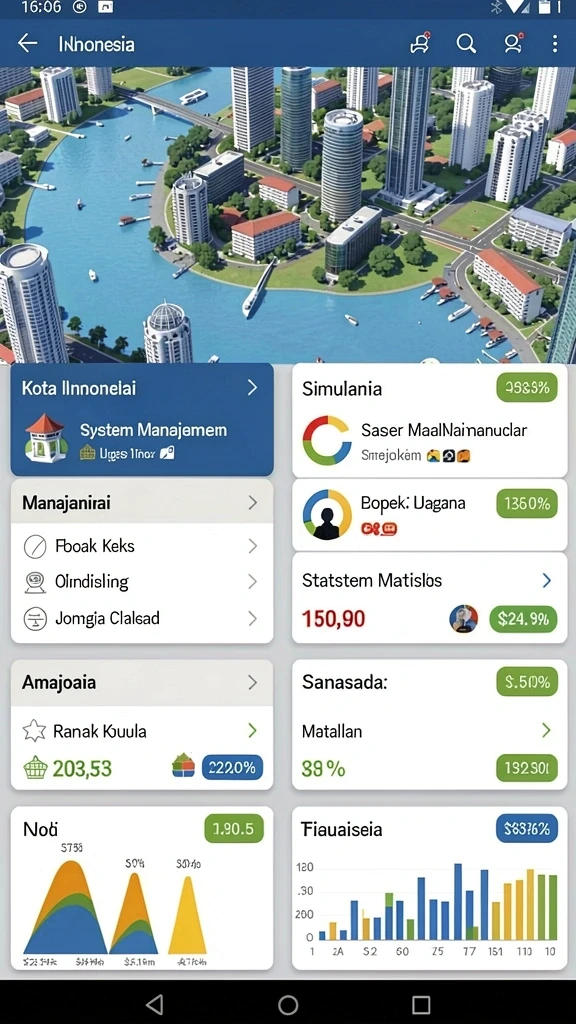The height and width of the screenshot is (1024, 576).
Task: Open the search icon in app bar
Action: (466, 44)
